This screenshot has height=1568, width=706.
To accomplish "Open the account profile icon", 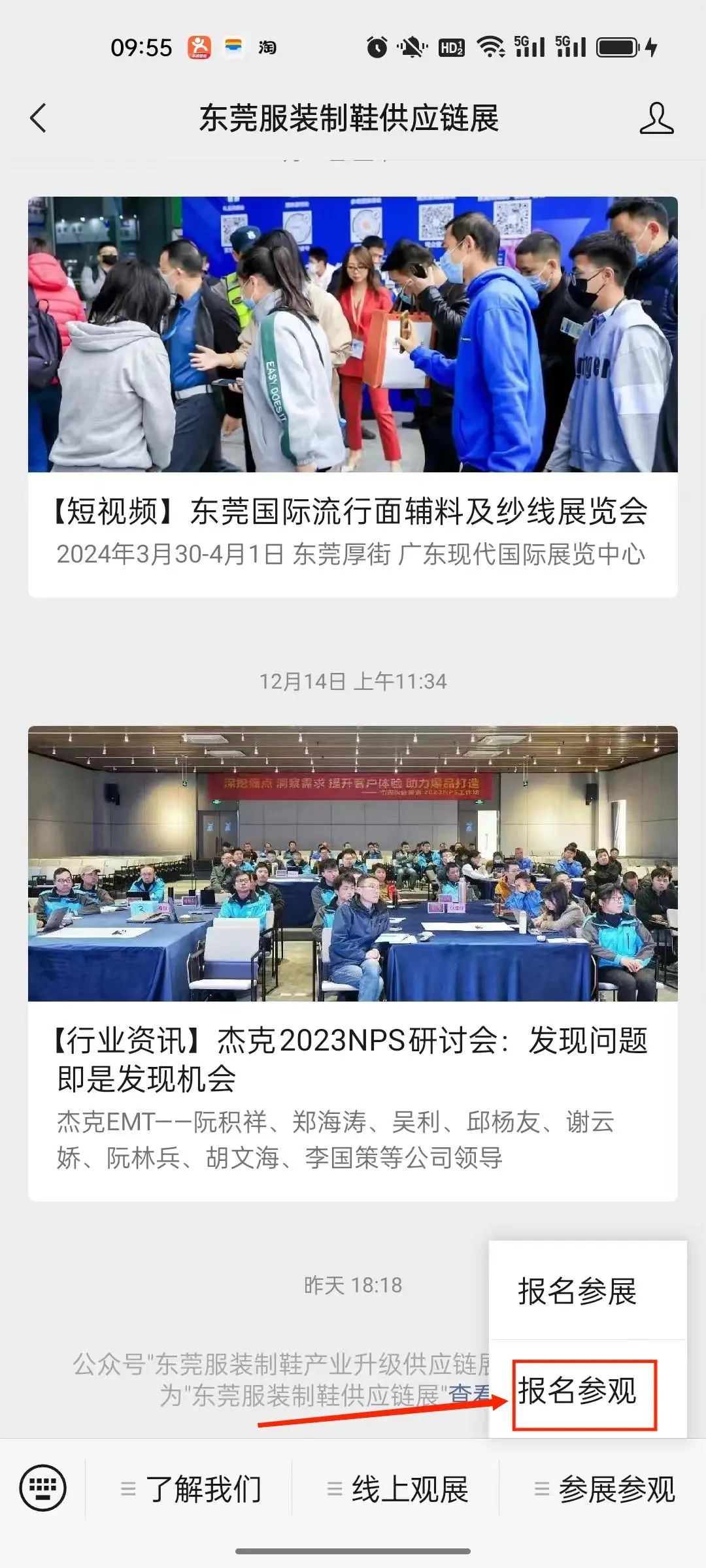I will (656, 118).
